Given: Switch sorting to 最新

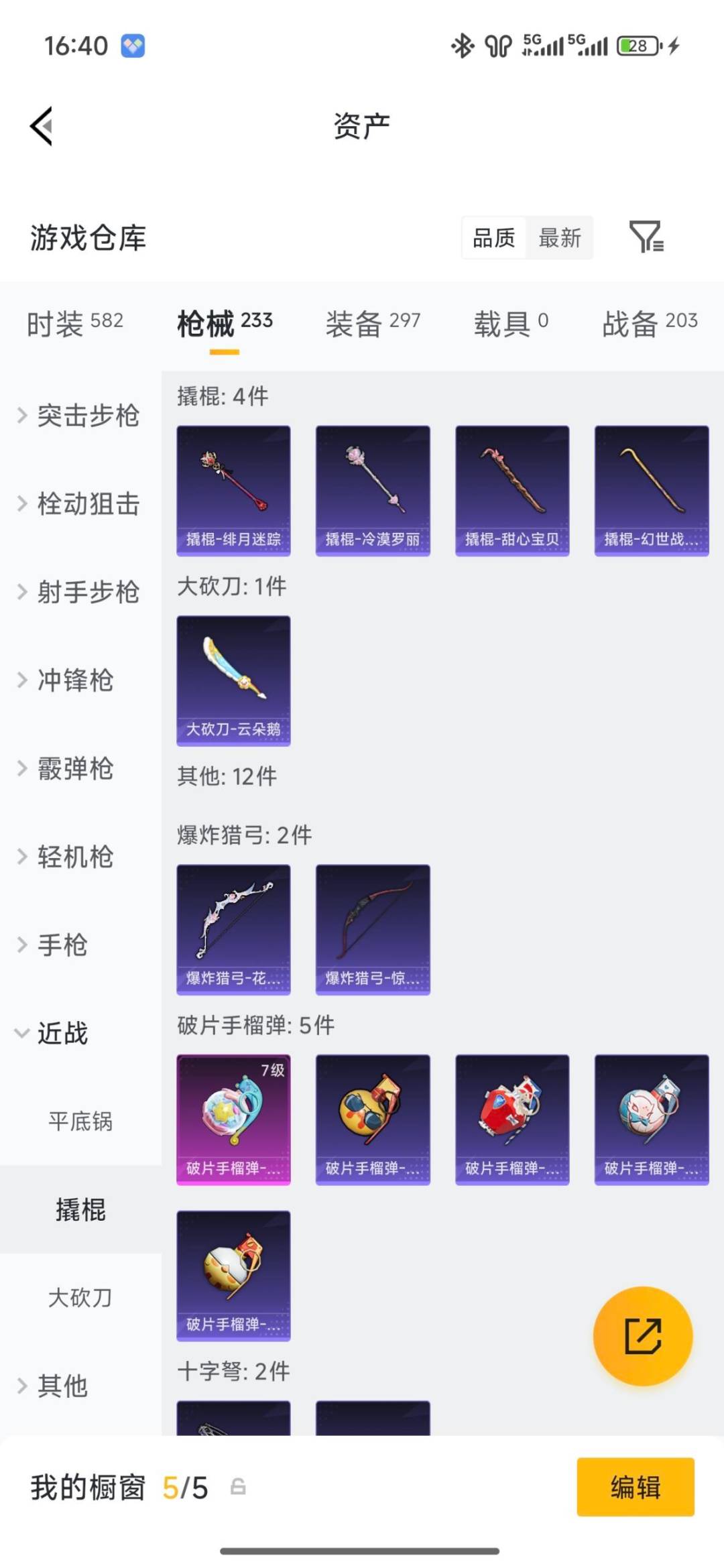Looking at the screenshot, I should coord(560,238).
